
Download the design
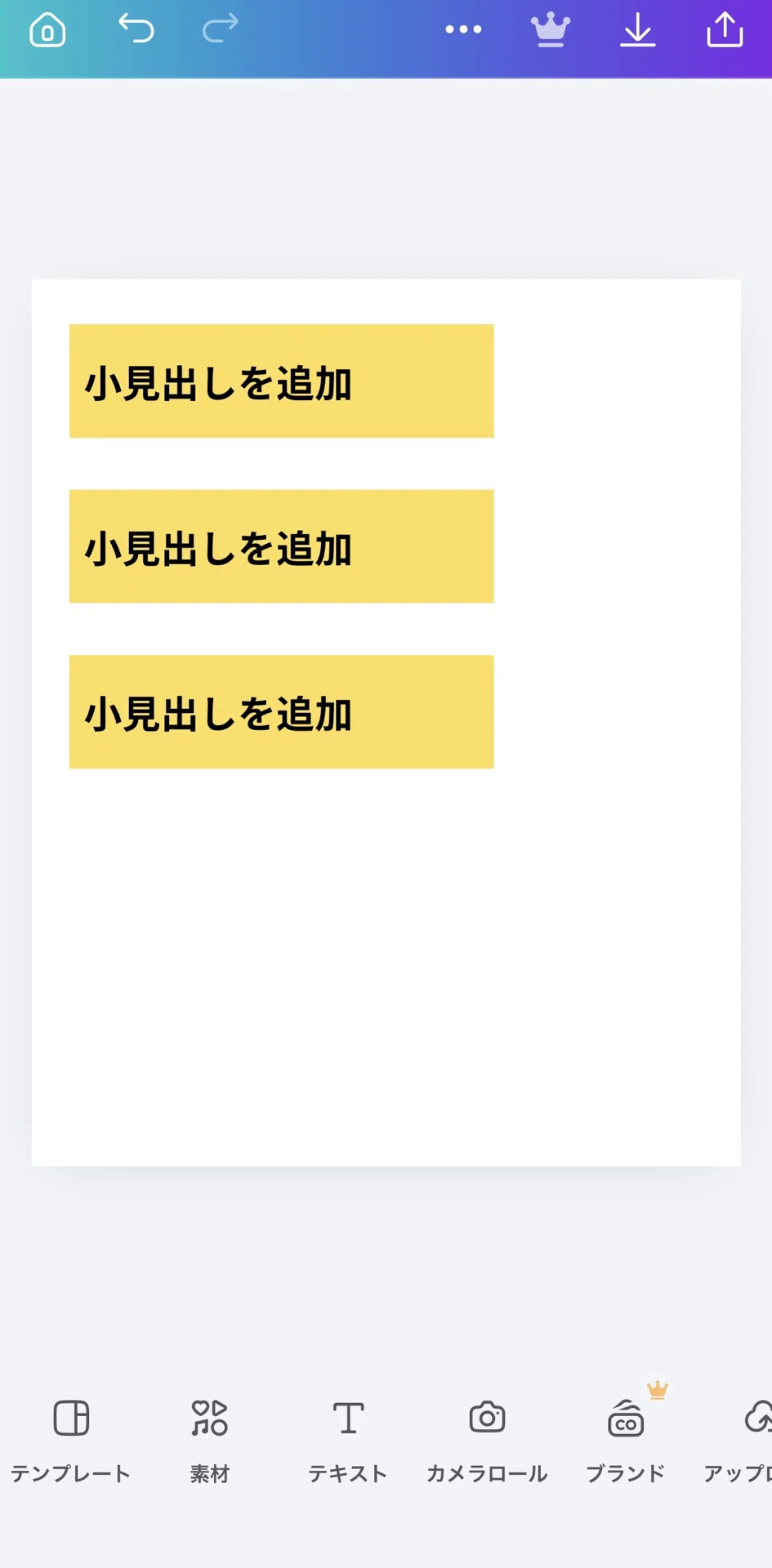(637, 30)
